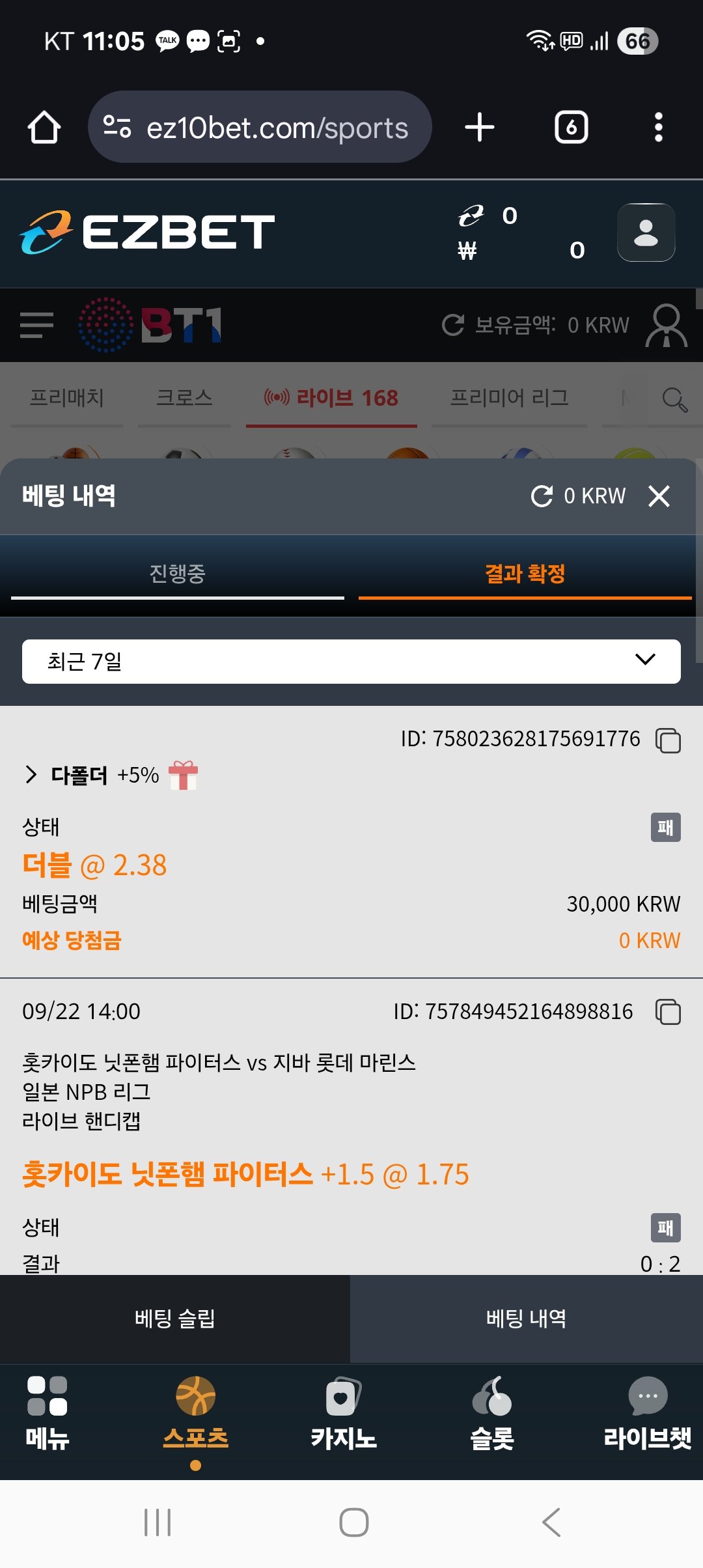Open the browser overflow menu
The width and height of the screenshot is (703, 1568).
tap(658, 127)
